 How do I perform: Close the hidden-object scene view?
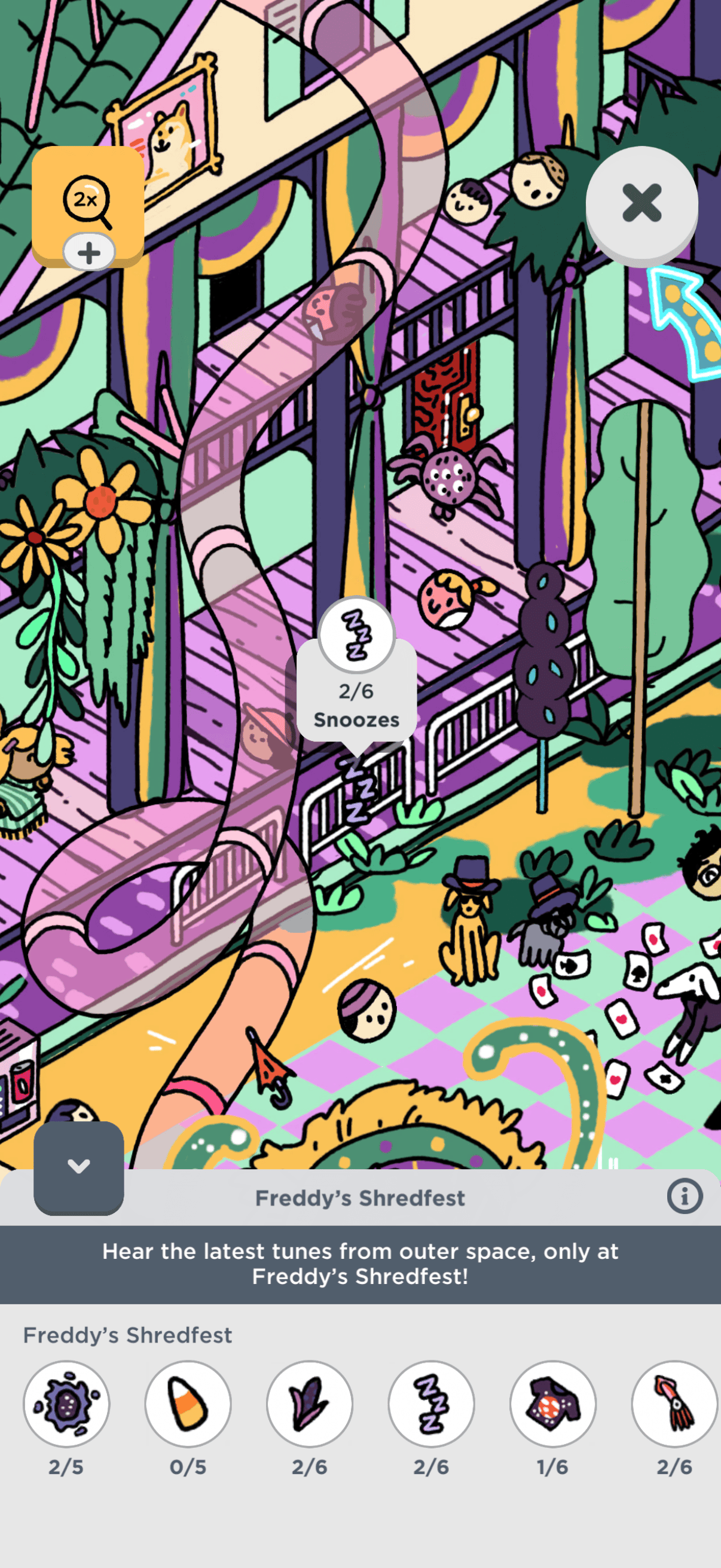tap(641, 203)
